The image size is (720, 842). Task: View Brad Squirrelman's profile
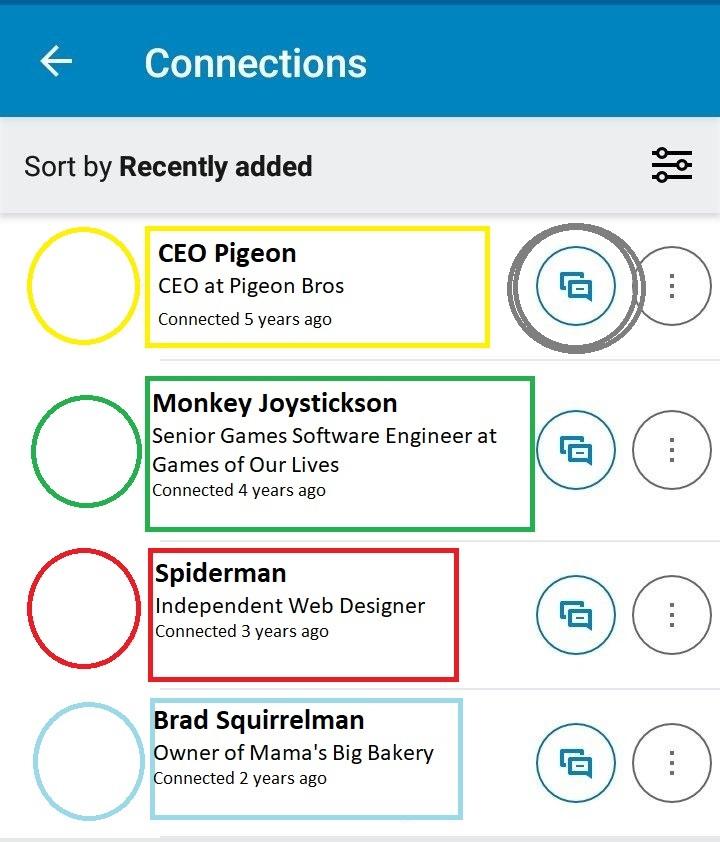[x=307, y=759]
